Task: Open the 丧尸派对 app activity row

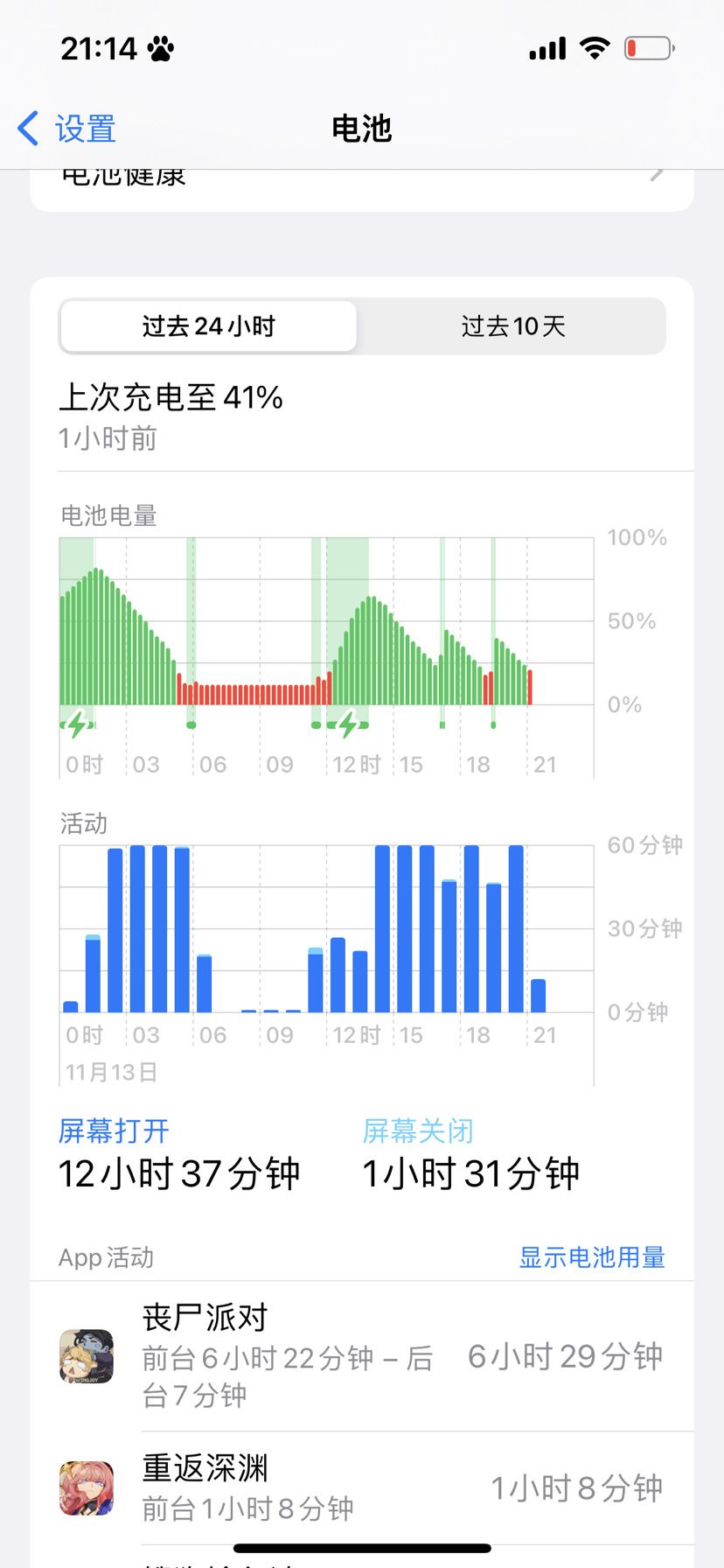Action: click(362, 1357)
